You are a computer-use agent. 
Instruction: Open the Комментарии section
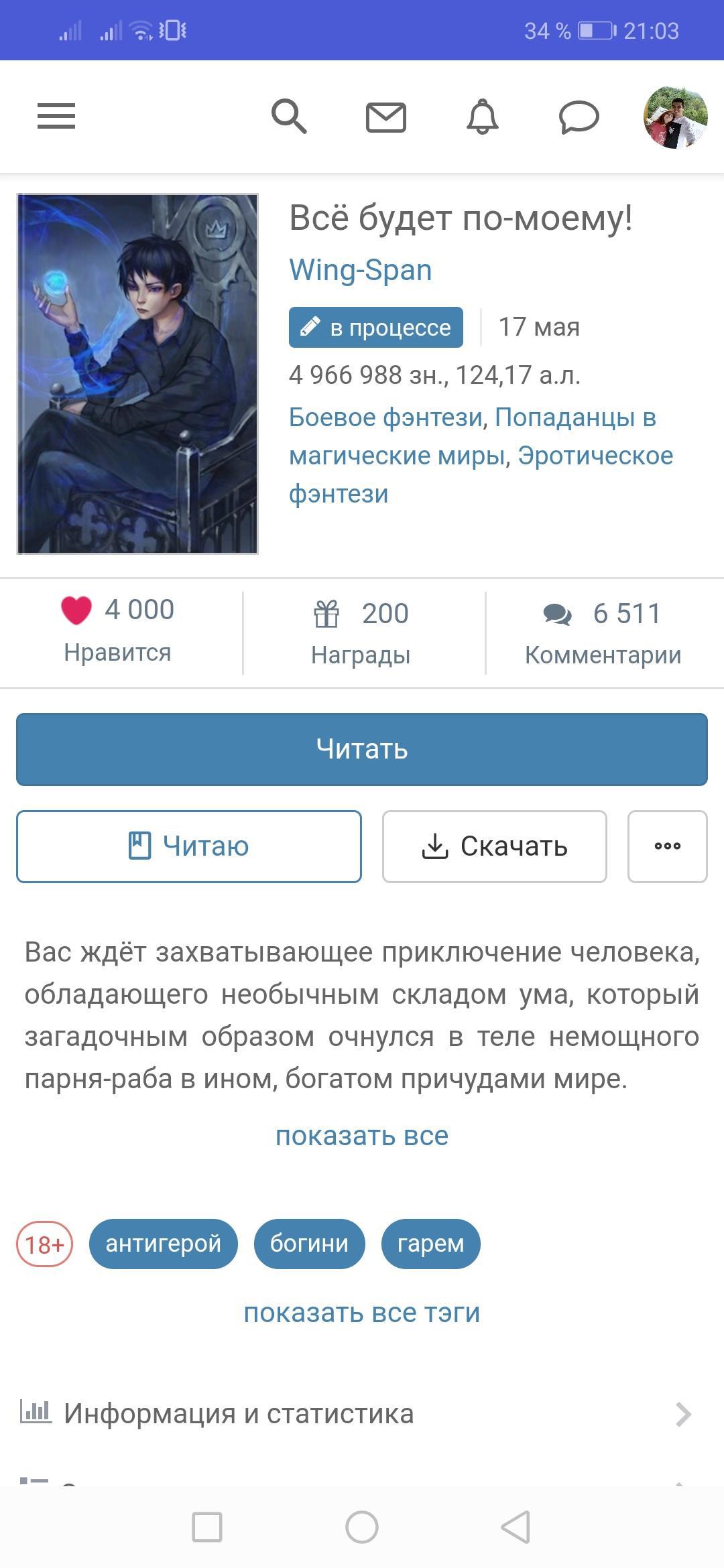(603, 633)
